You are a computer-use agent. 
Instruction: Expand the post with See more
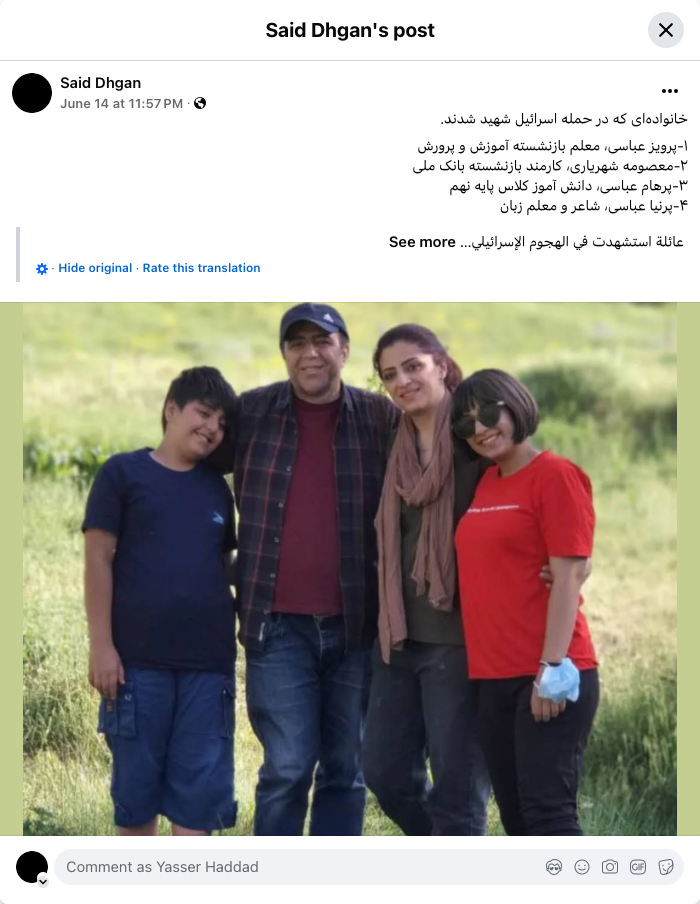[x=422, y=242]
